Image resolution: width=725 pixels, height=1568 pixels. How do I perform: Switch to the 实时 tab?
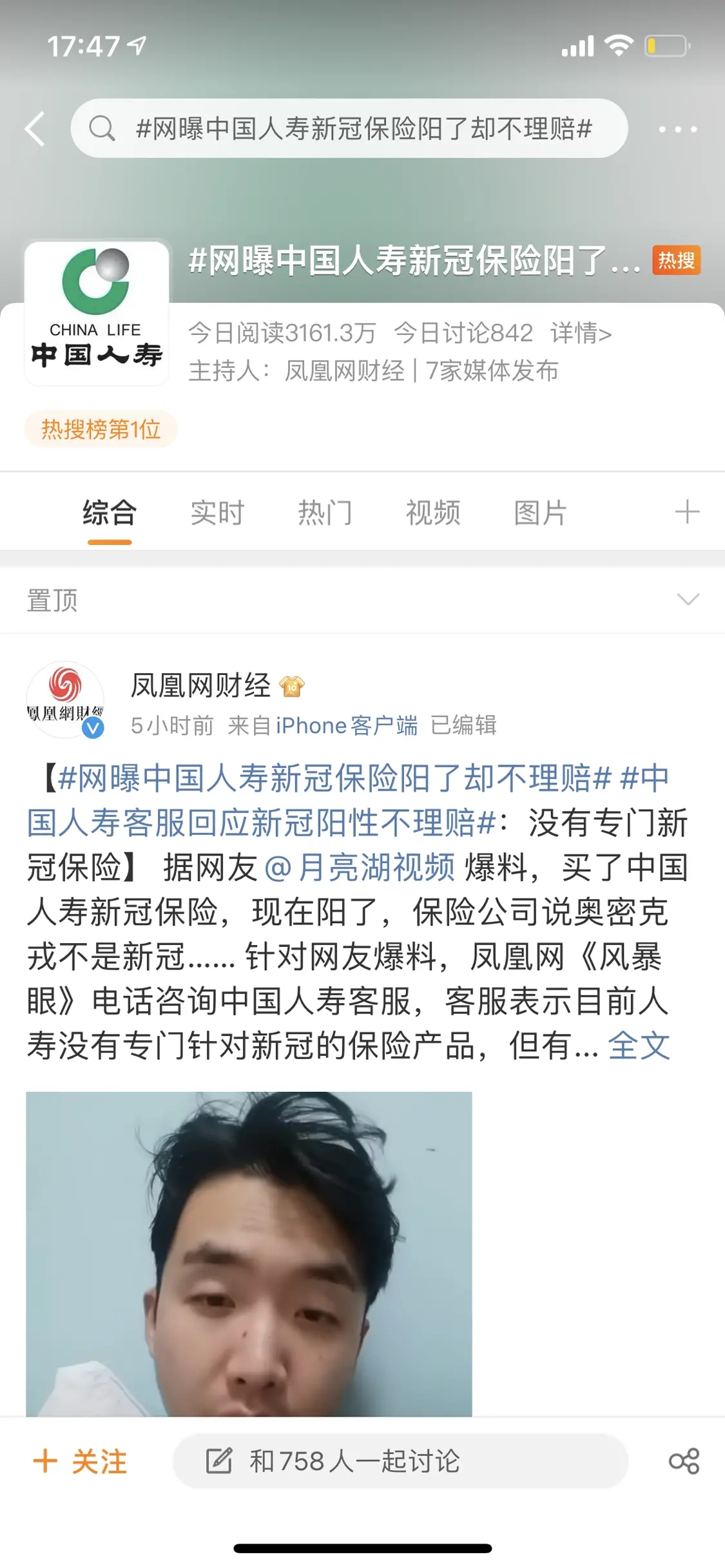point(217,513)
